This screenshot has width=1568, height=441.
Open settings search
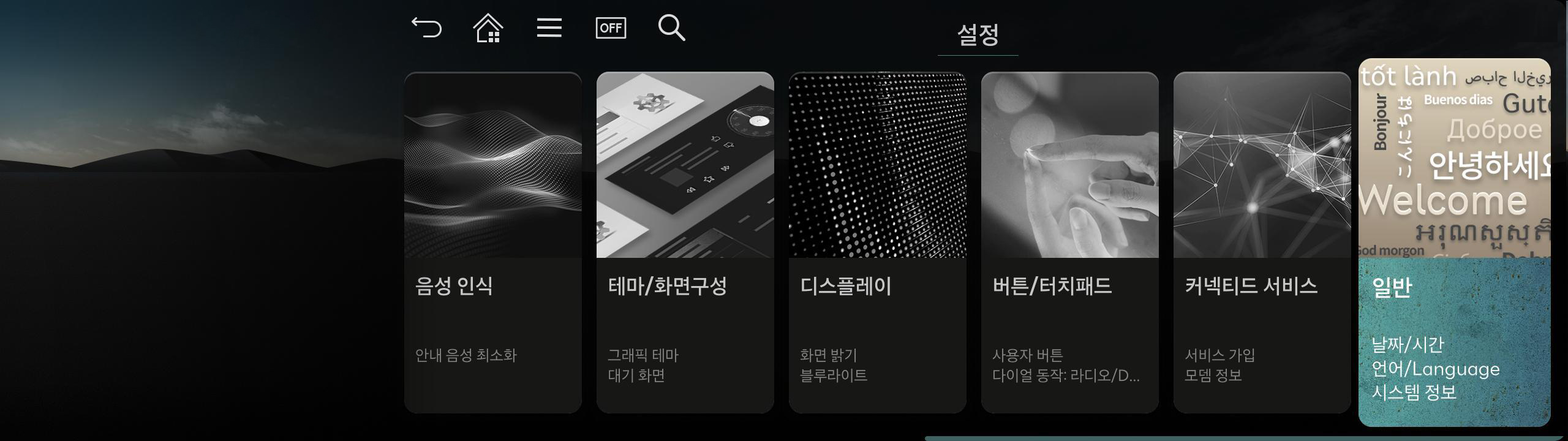pyautogui.click(x=671, y=28)
